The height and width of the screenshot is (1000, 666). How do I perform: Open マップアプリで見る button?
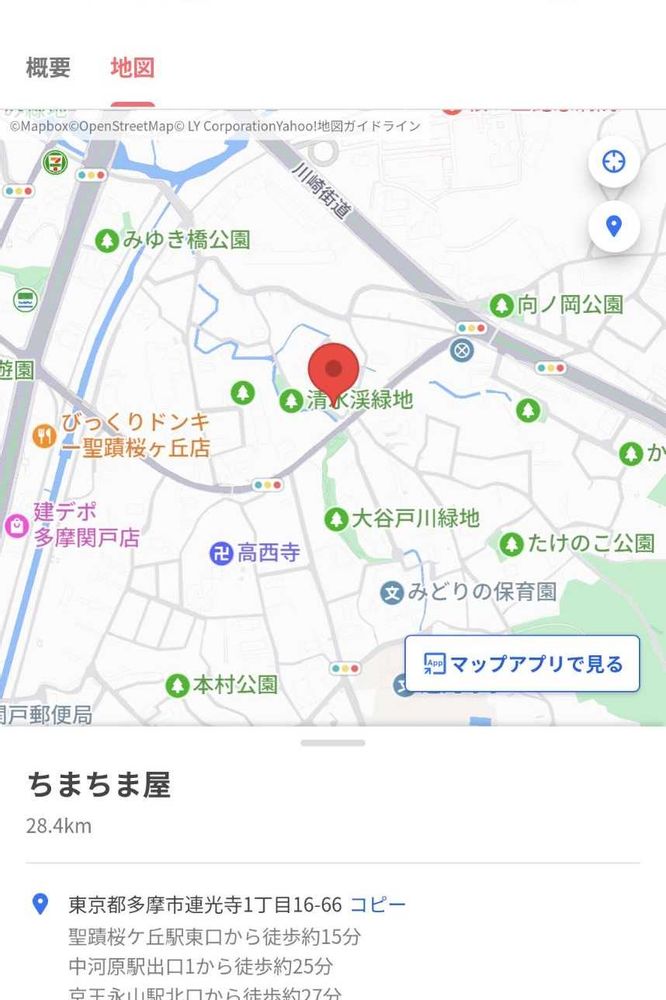(x=522, y=664)
